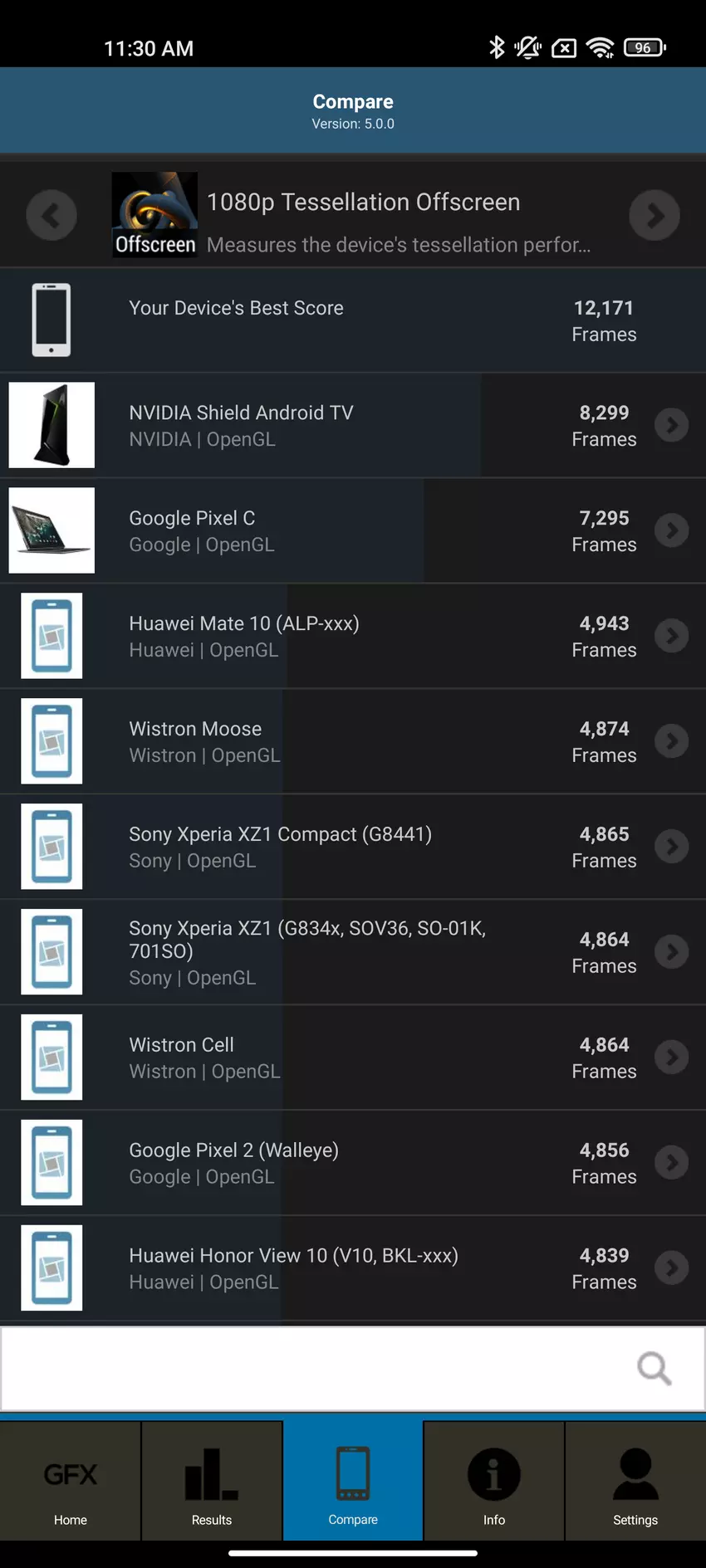Switch to the Results tab

212,1482
